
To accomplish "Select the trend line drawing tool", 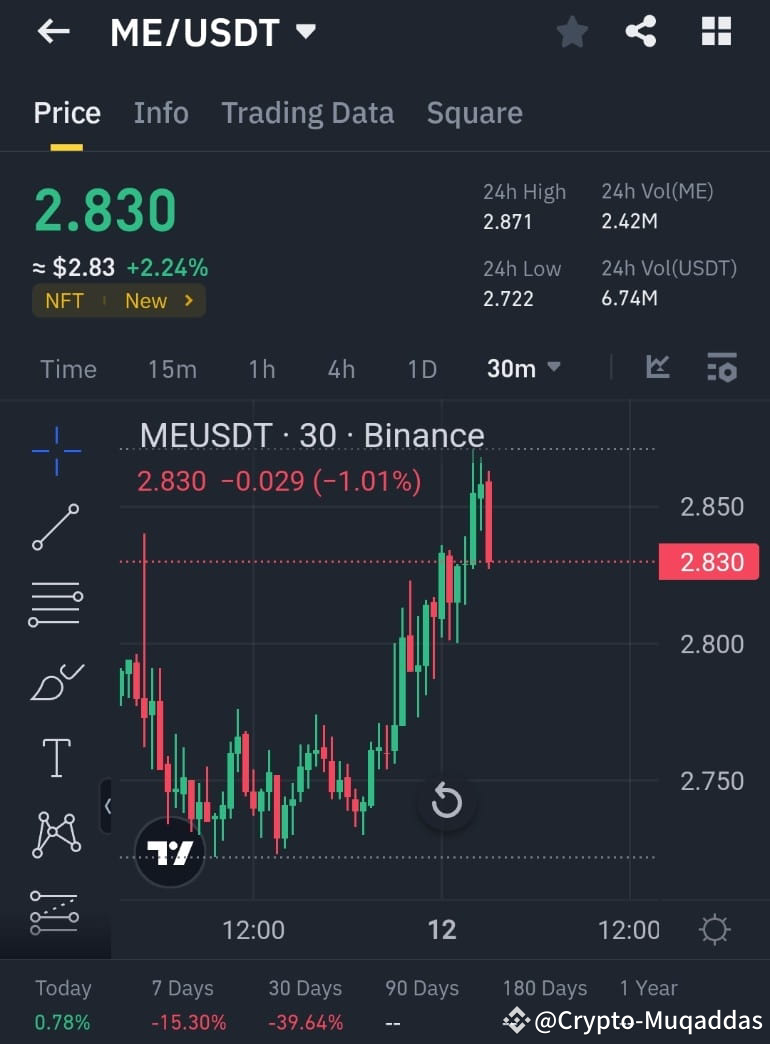I will (x=55, y=527).
